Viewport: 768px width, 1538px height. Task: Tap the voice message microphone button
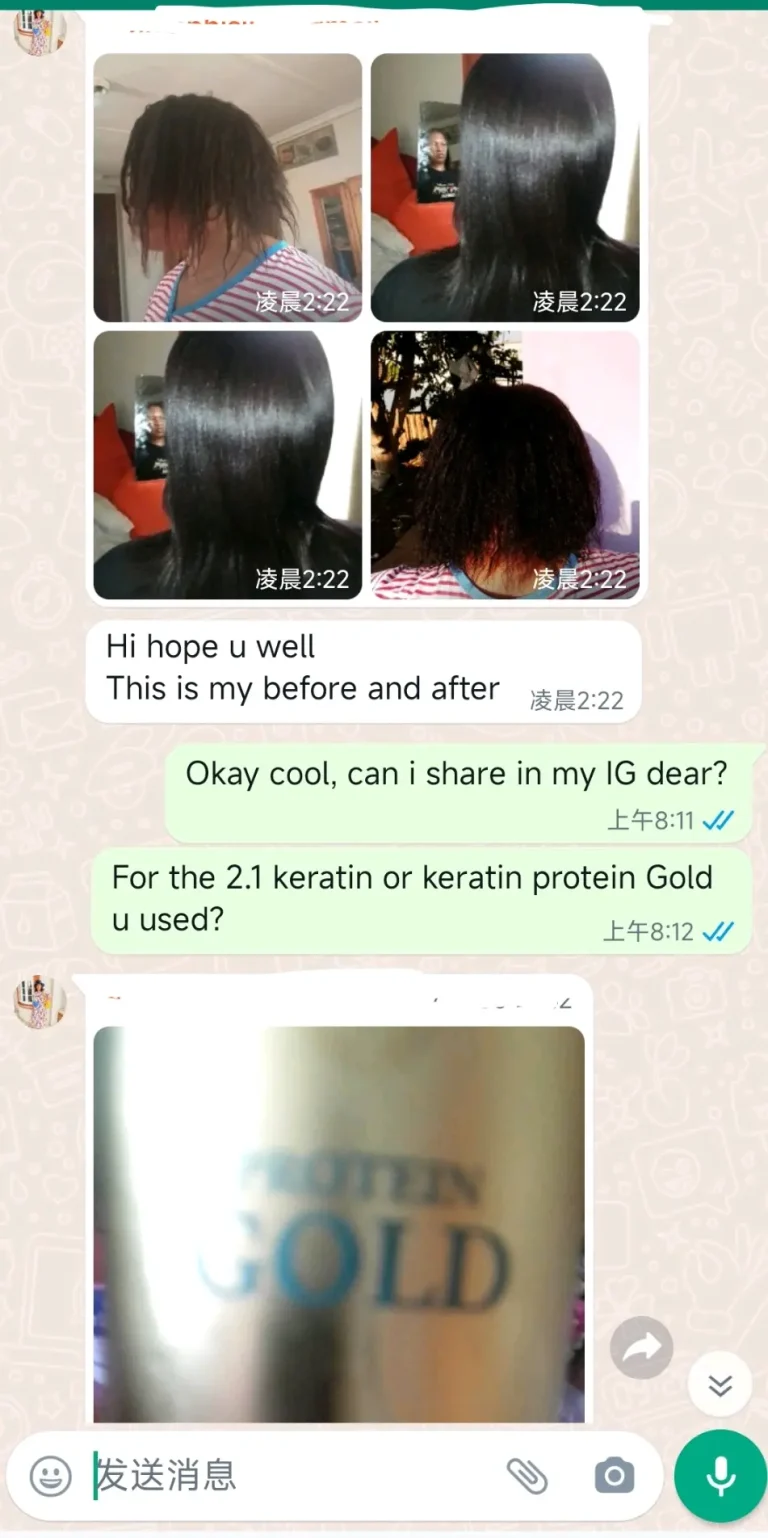(x=720, y=1476)
